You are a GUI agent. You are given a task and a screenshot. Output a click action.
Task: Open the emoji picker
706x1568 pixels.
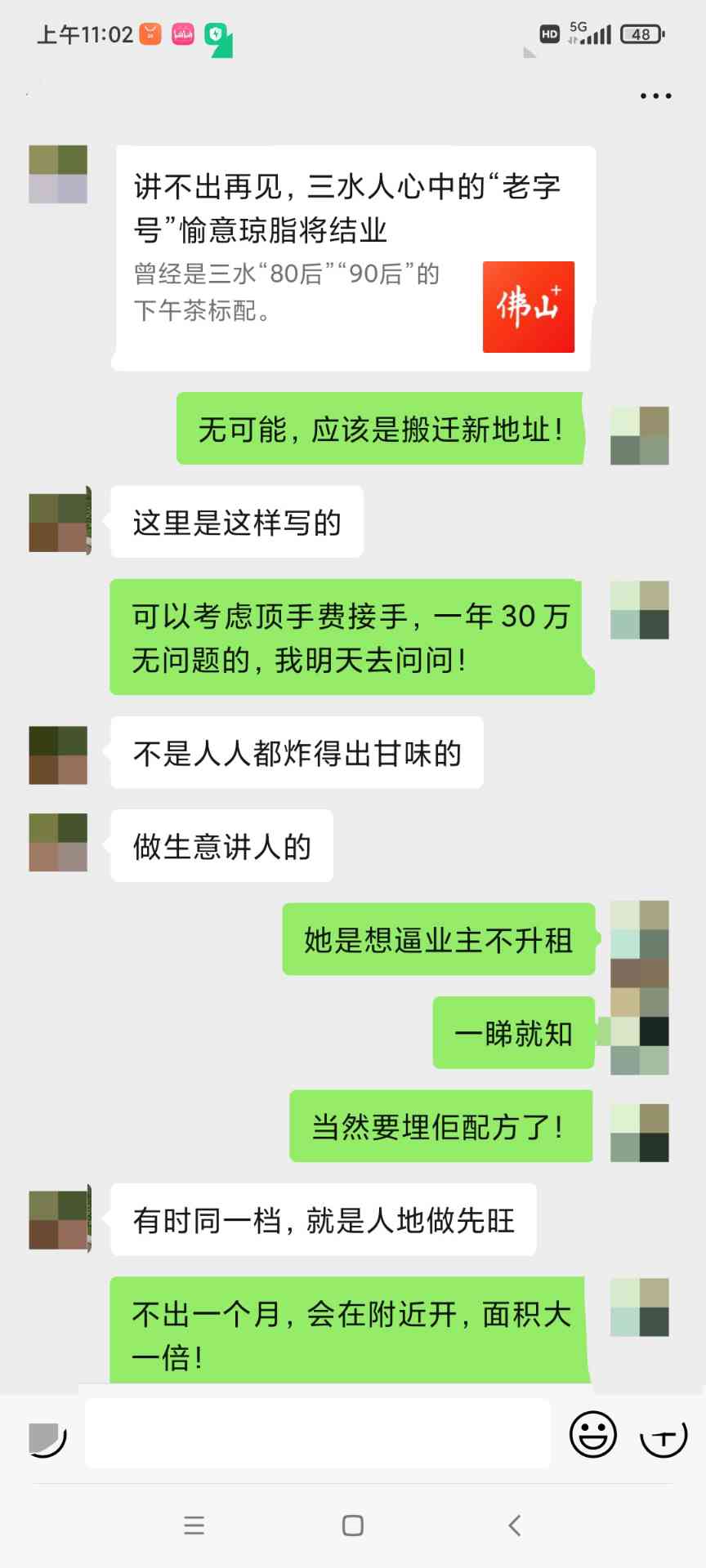592,1434
